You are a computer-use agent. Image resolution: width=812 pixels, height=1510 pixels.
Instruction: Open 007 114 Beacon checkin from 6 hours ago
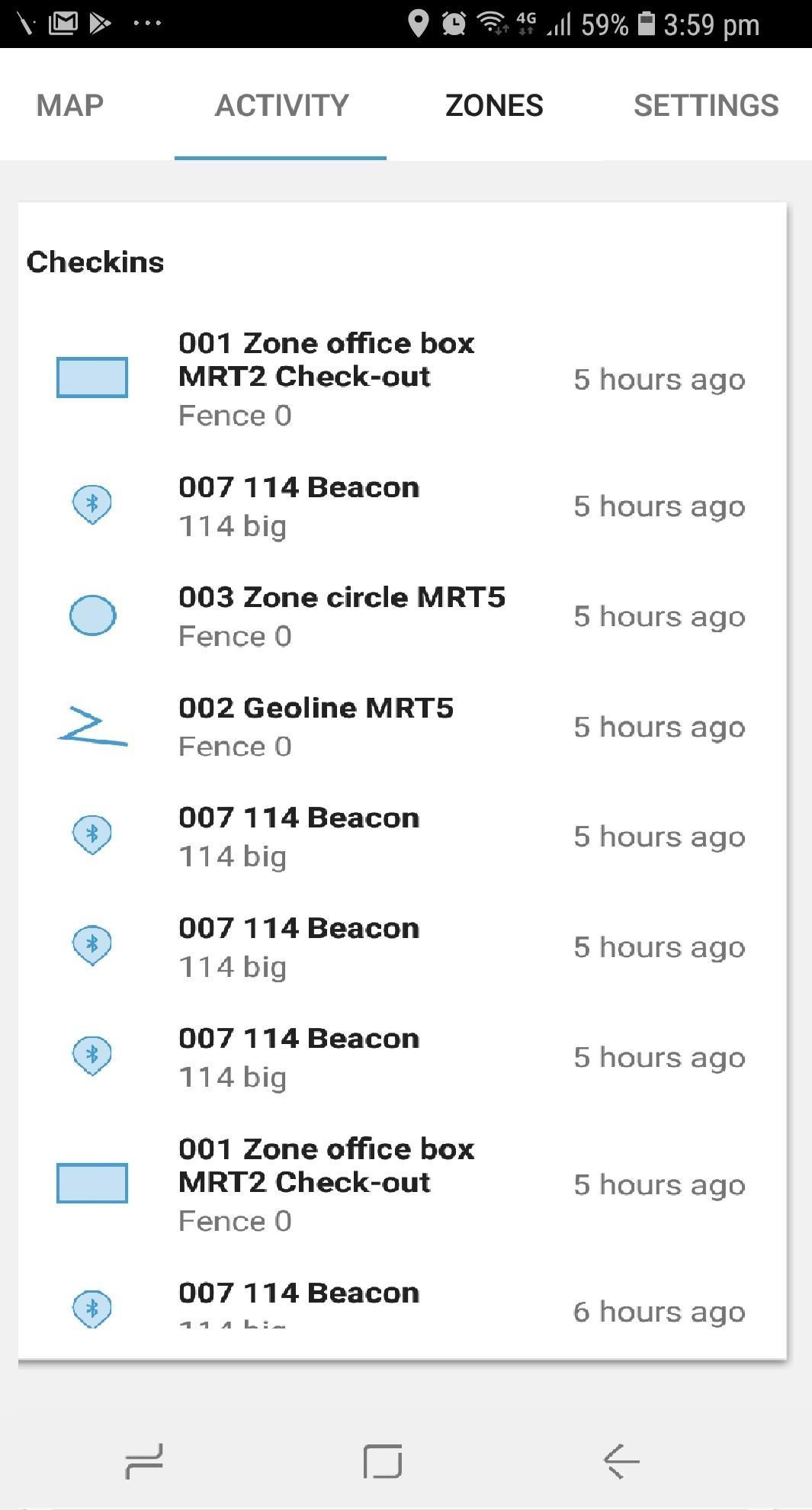[299, 1304]
